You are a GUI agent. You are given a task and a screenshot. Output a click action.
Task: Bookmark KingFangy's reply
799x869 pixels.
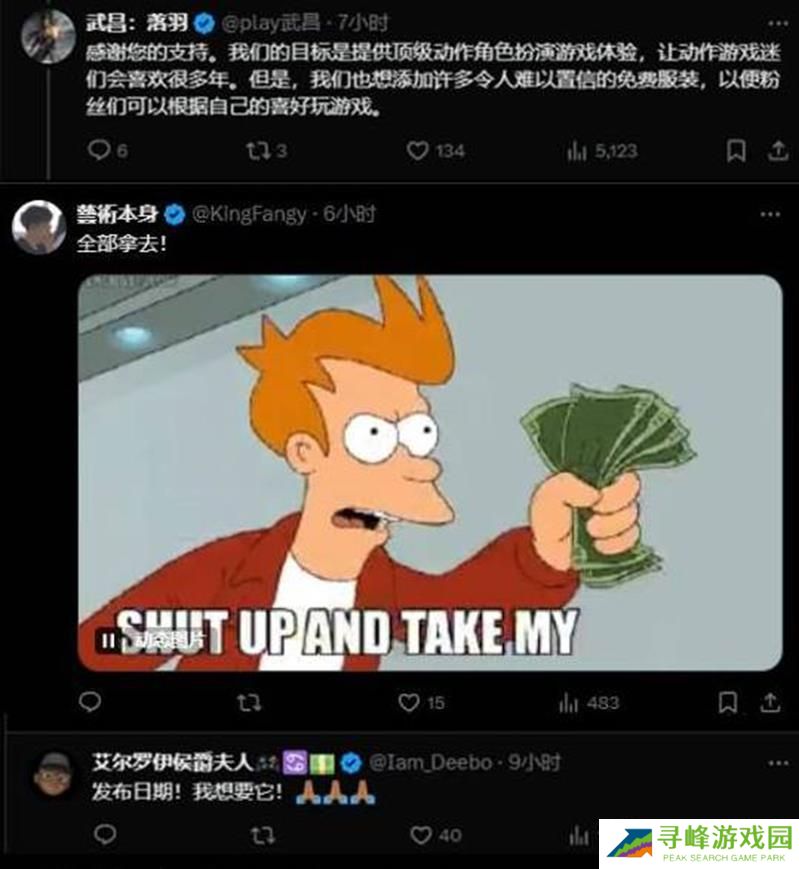click(x=728, y=703)
